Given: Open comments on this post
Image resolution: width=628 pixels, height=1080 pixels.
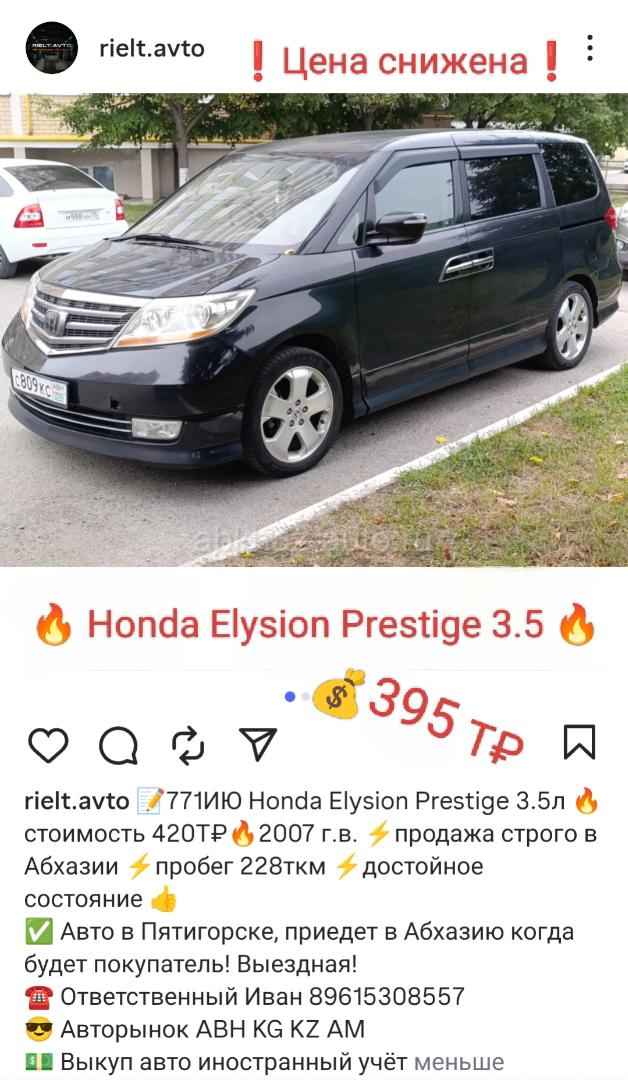Looking at the screenshot, I should 118,744.
